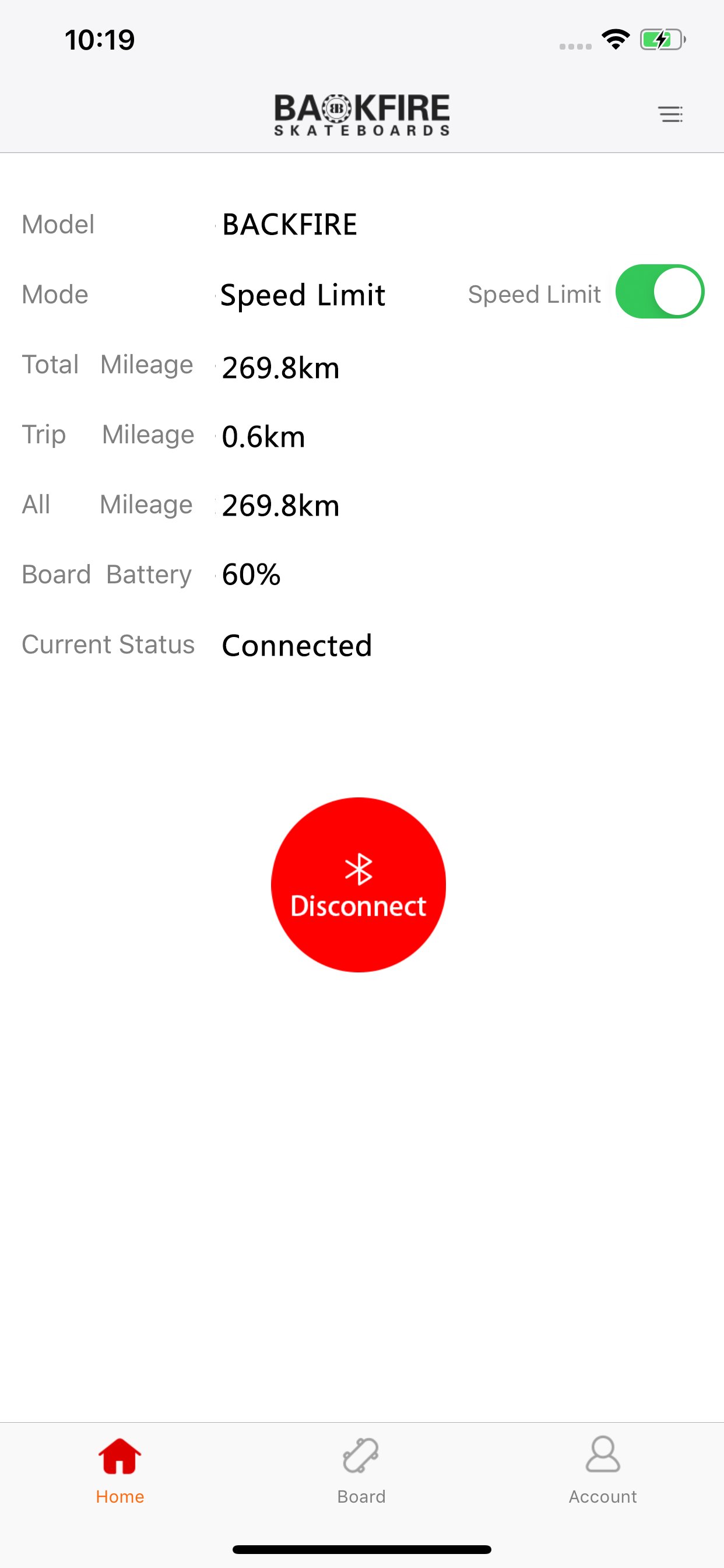Tap the Home label in the bottom bar
This screenshot has width=724, height=1568.
pyautogui.click(x=120, y=1497)
